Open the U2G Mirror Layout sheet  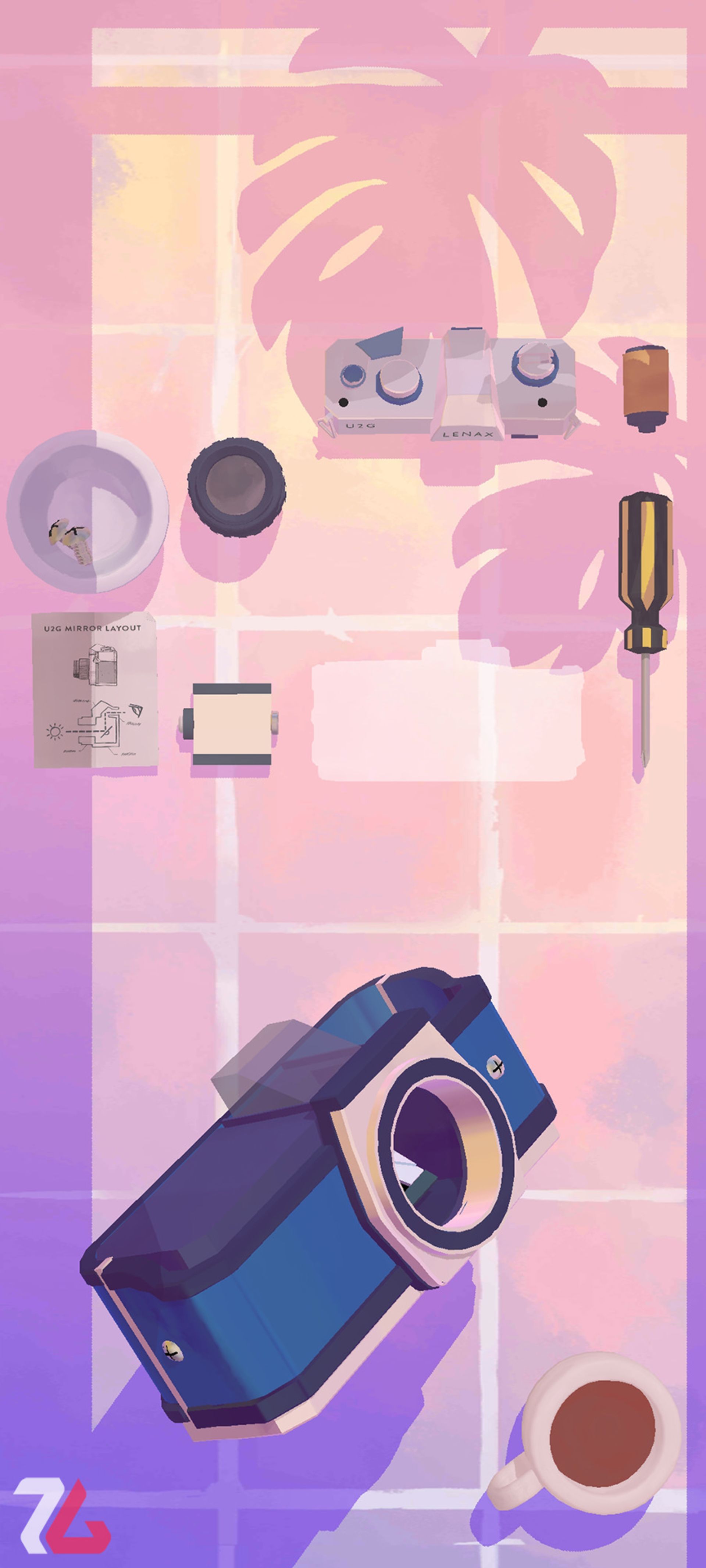pyautogui.click(x=95, y=690)
